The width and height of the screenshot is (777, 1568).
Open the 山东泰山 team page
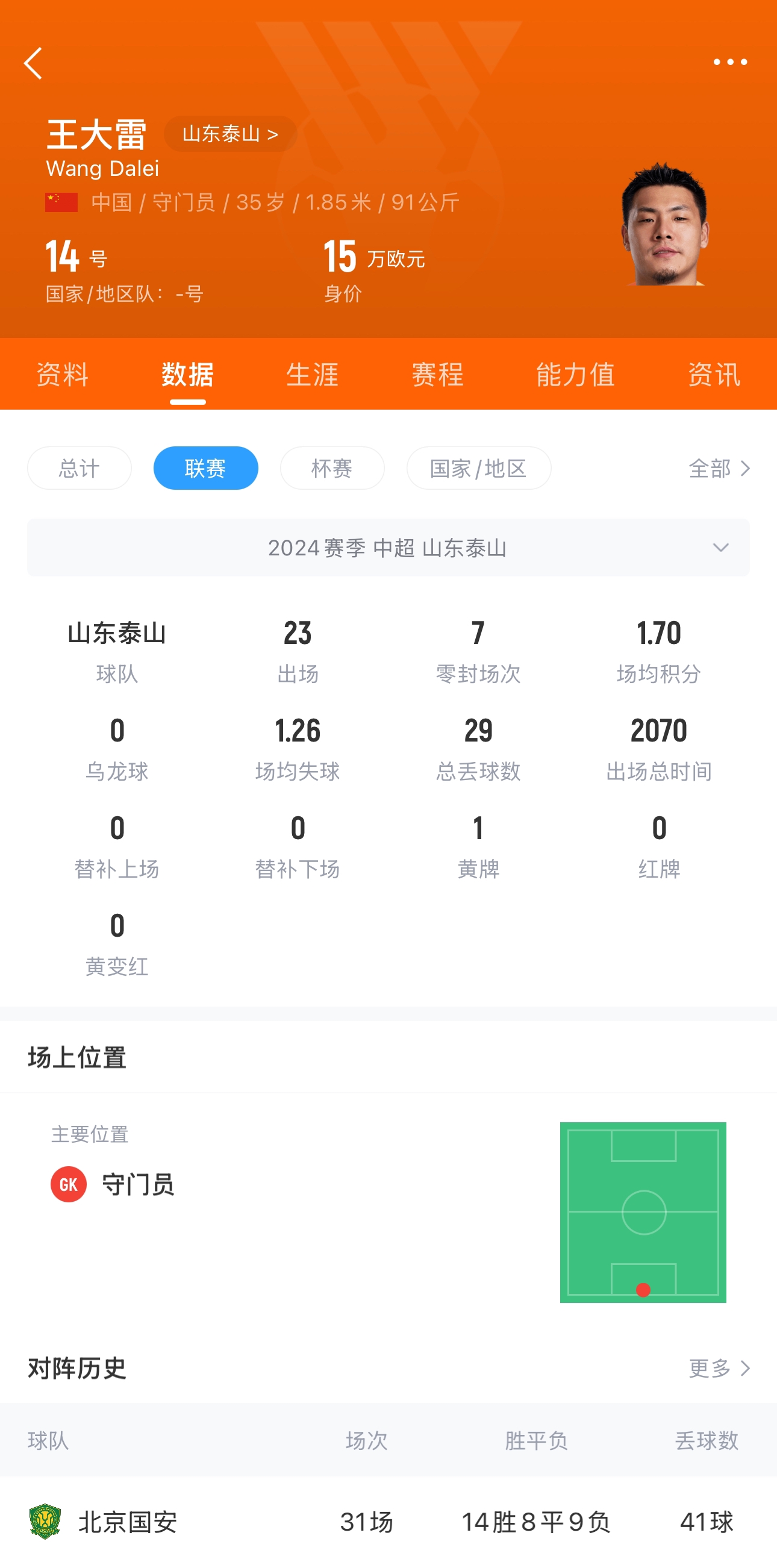pos(230,134)
